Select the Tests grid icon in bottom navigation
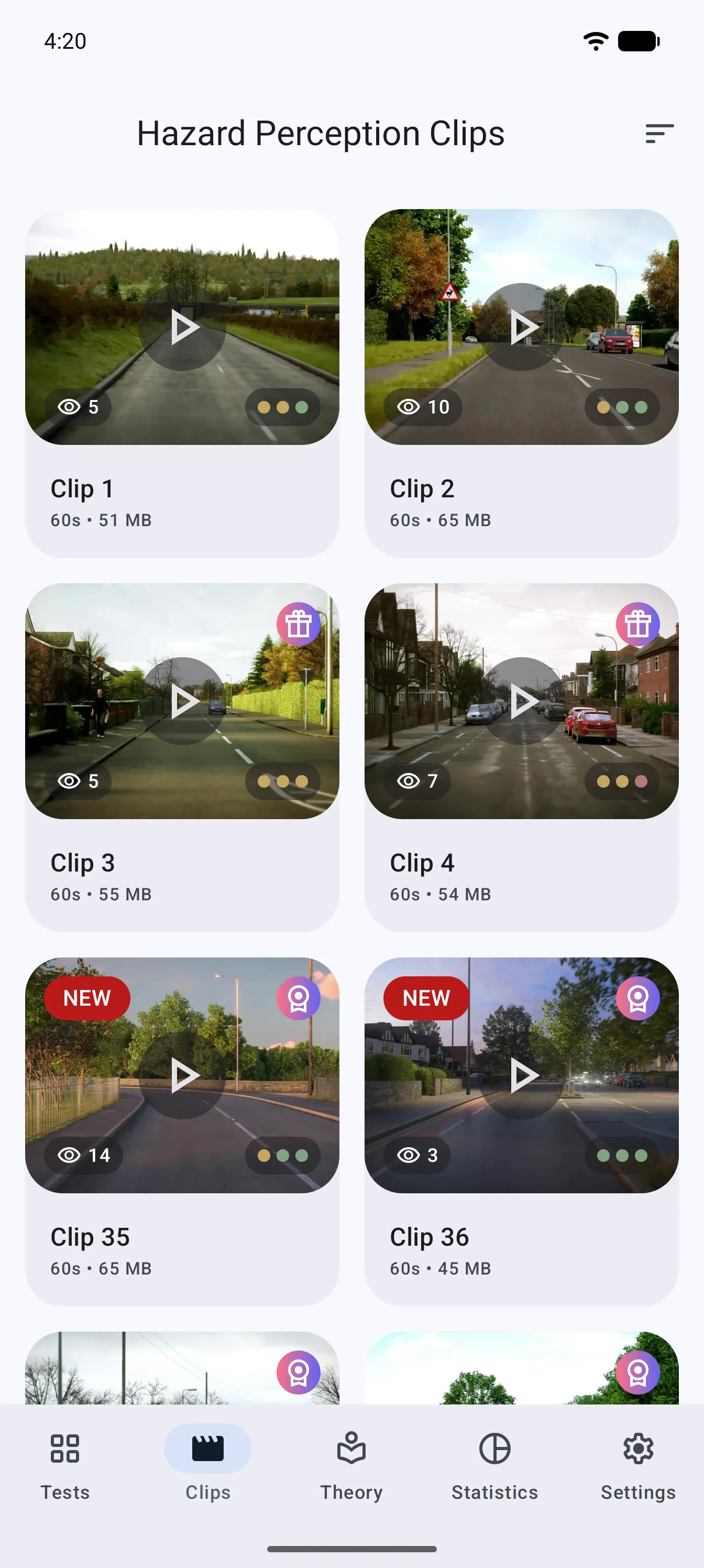This screenshot has width=704, height=1568. 65,1450
